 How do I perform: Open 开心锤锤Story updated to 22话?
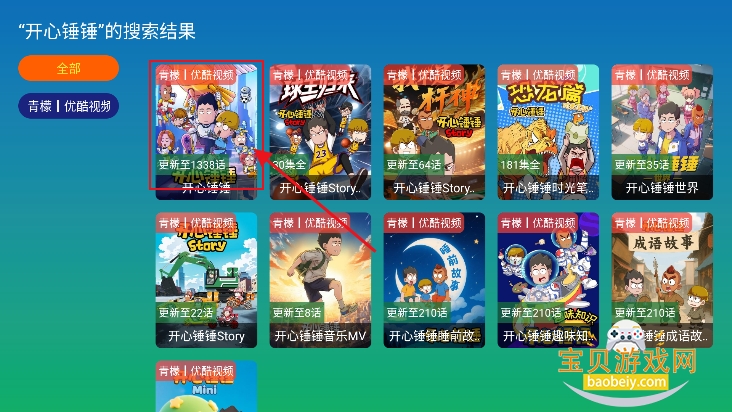point(206,279)
